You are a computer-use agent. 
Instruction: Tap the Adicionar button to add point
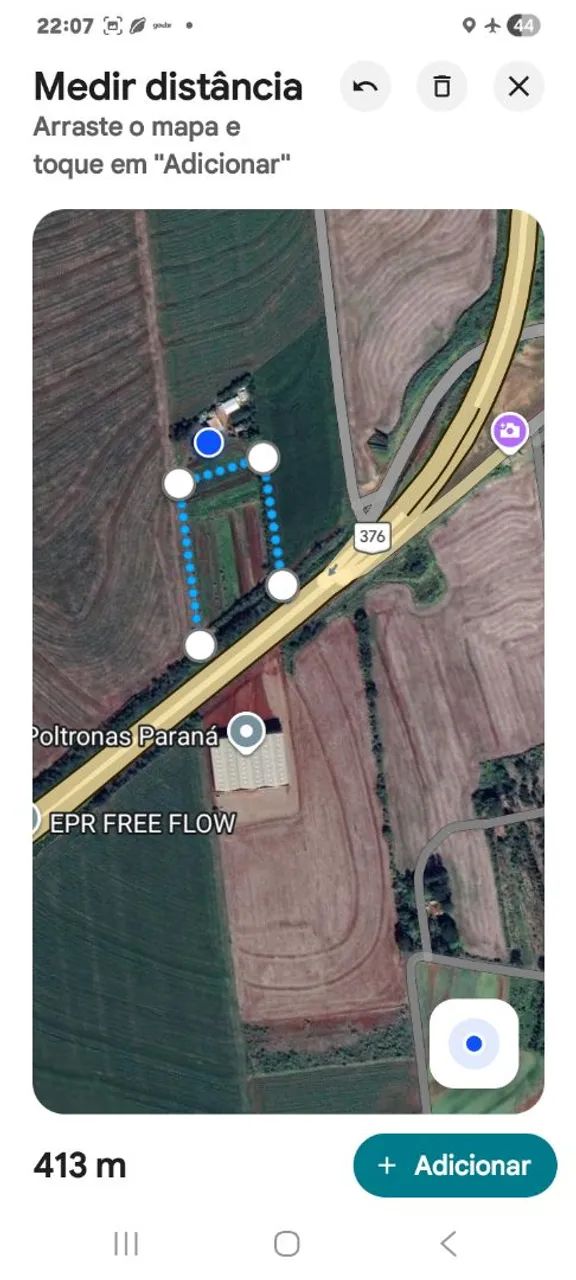point(455,1165)
